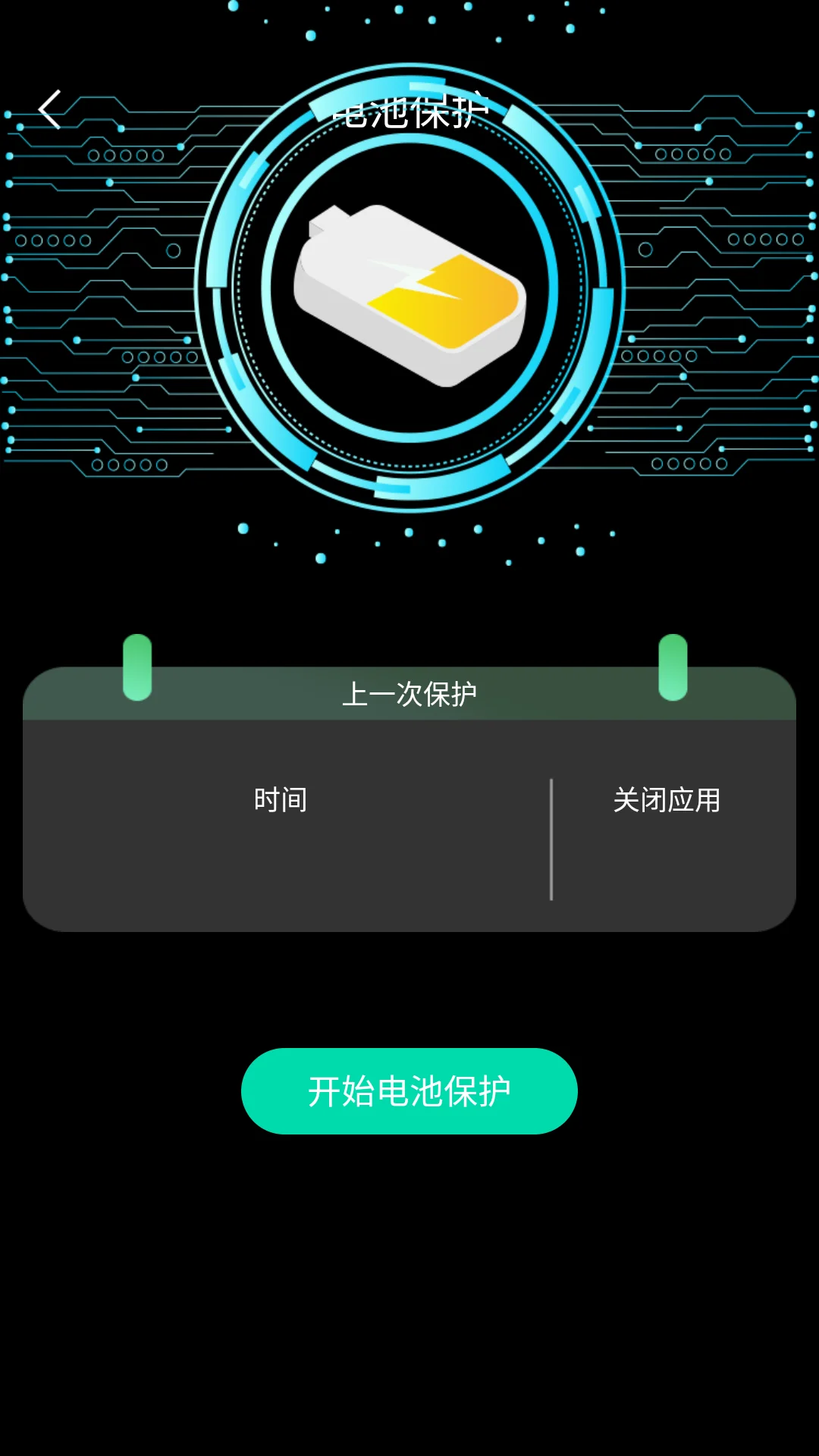Tap the green header bar of the card
The image size is (819, 1456).
(x=409, y=692)
